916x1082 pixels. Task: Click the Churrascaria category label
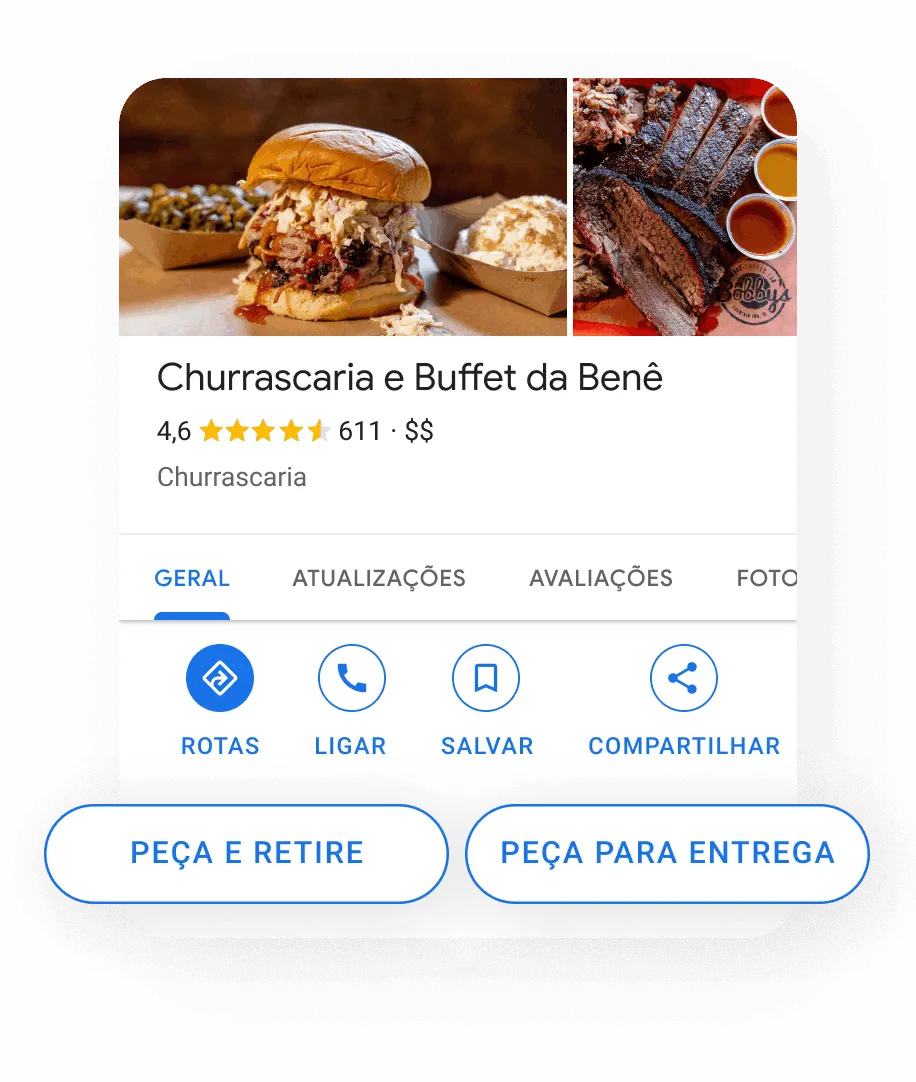pos(232,477)
